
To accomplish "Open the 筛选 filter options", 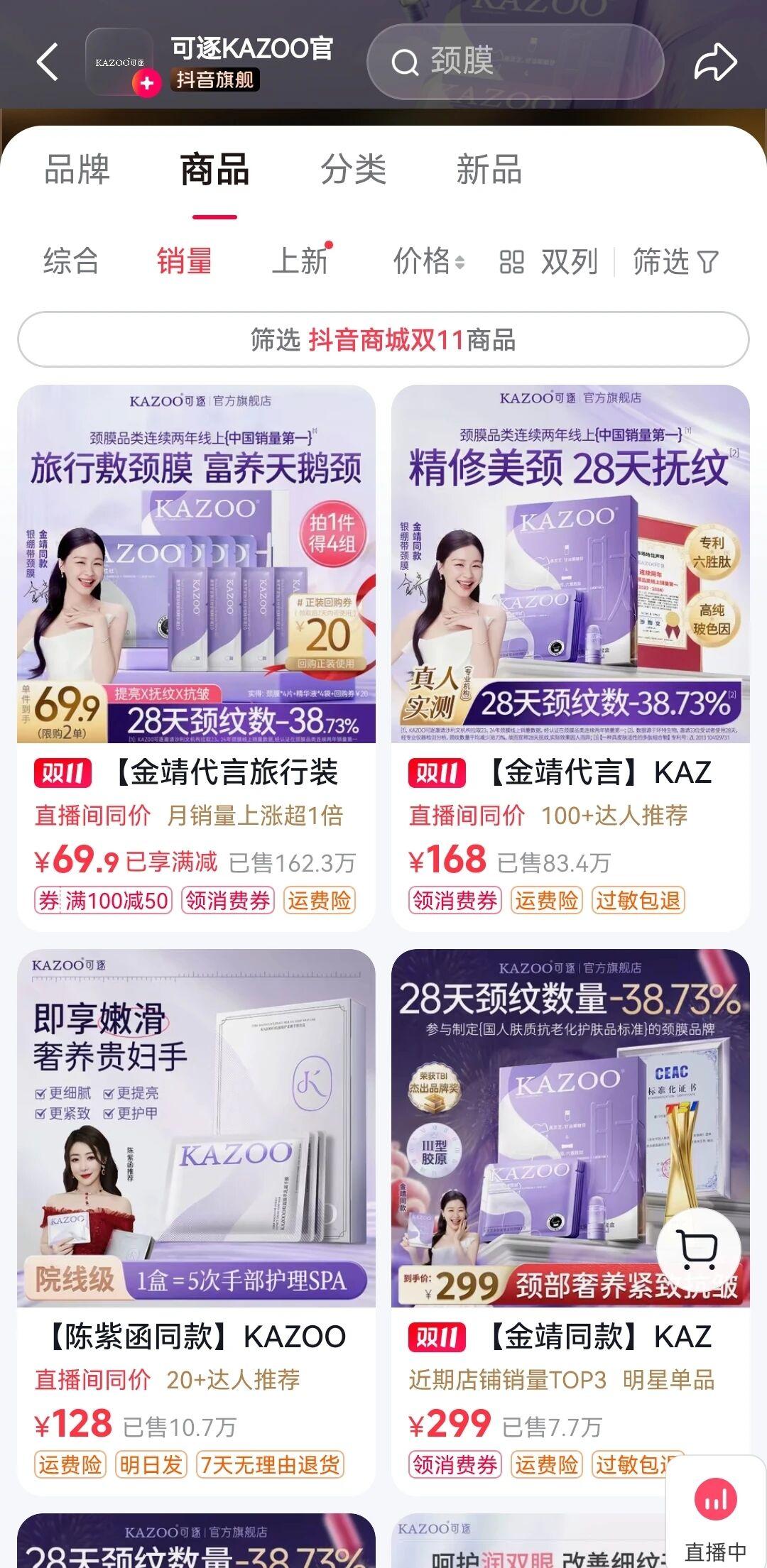I will point(675,261).
